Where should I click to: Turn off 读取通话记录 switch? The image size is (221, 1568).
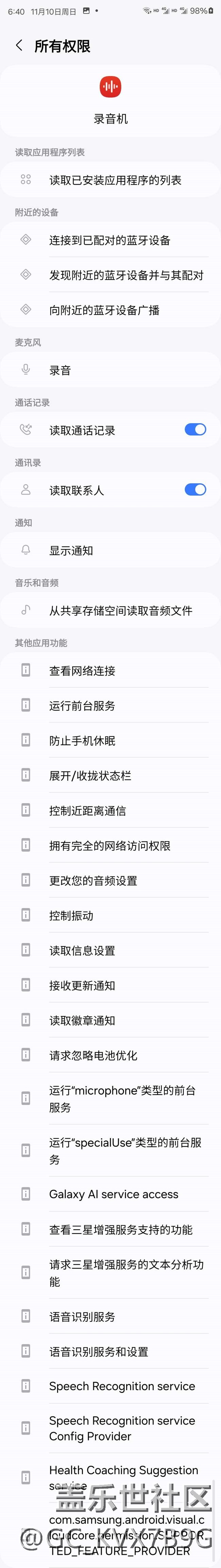(x=195, y=430)
